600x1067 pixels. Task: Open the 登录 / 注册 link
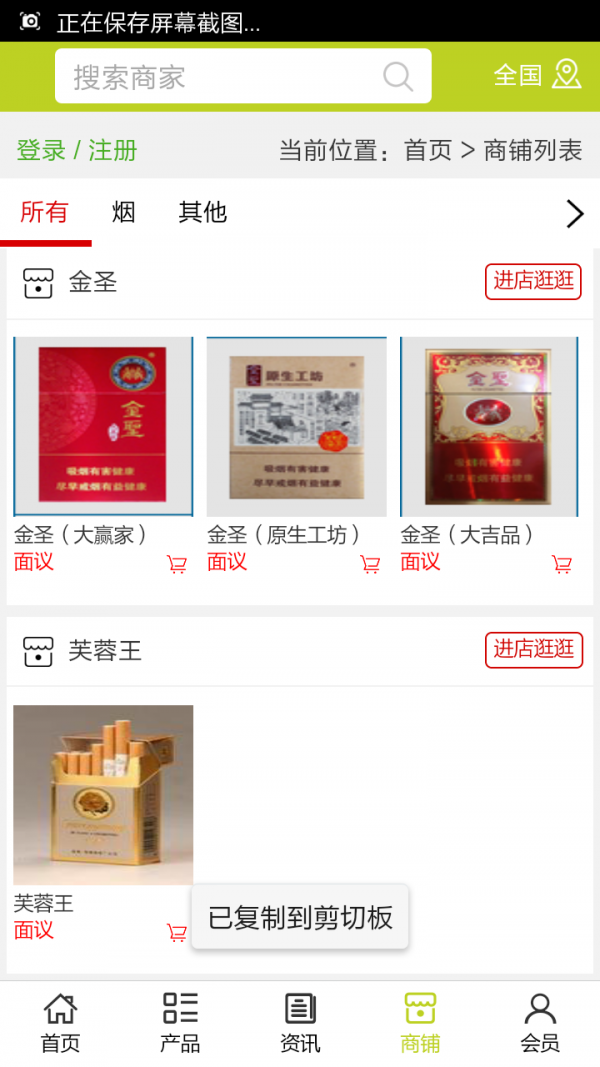tap(77, 151)
